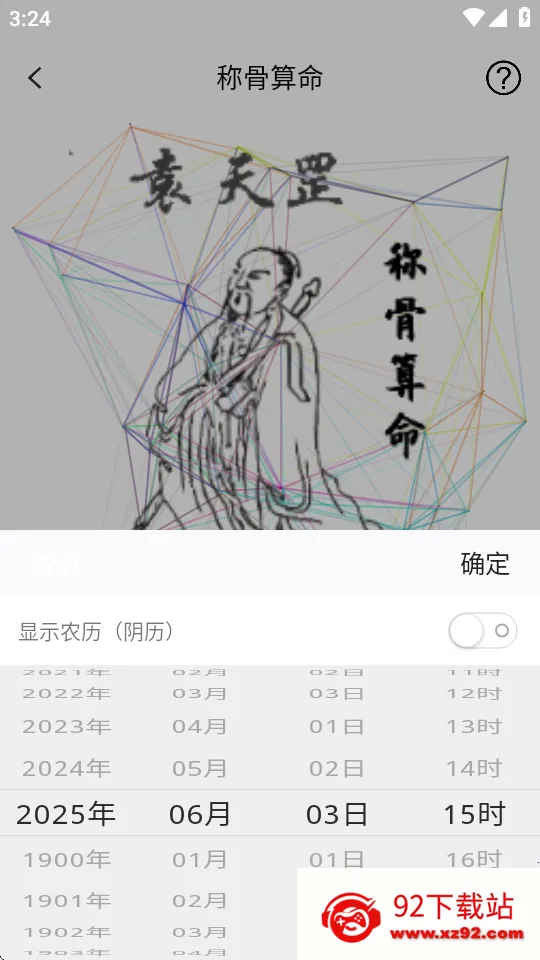Choose 04月 above 05月 in the month column
The height and width of the screenshot is (960, 540).
point(200,727)
